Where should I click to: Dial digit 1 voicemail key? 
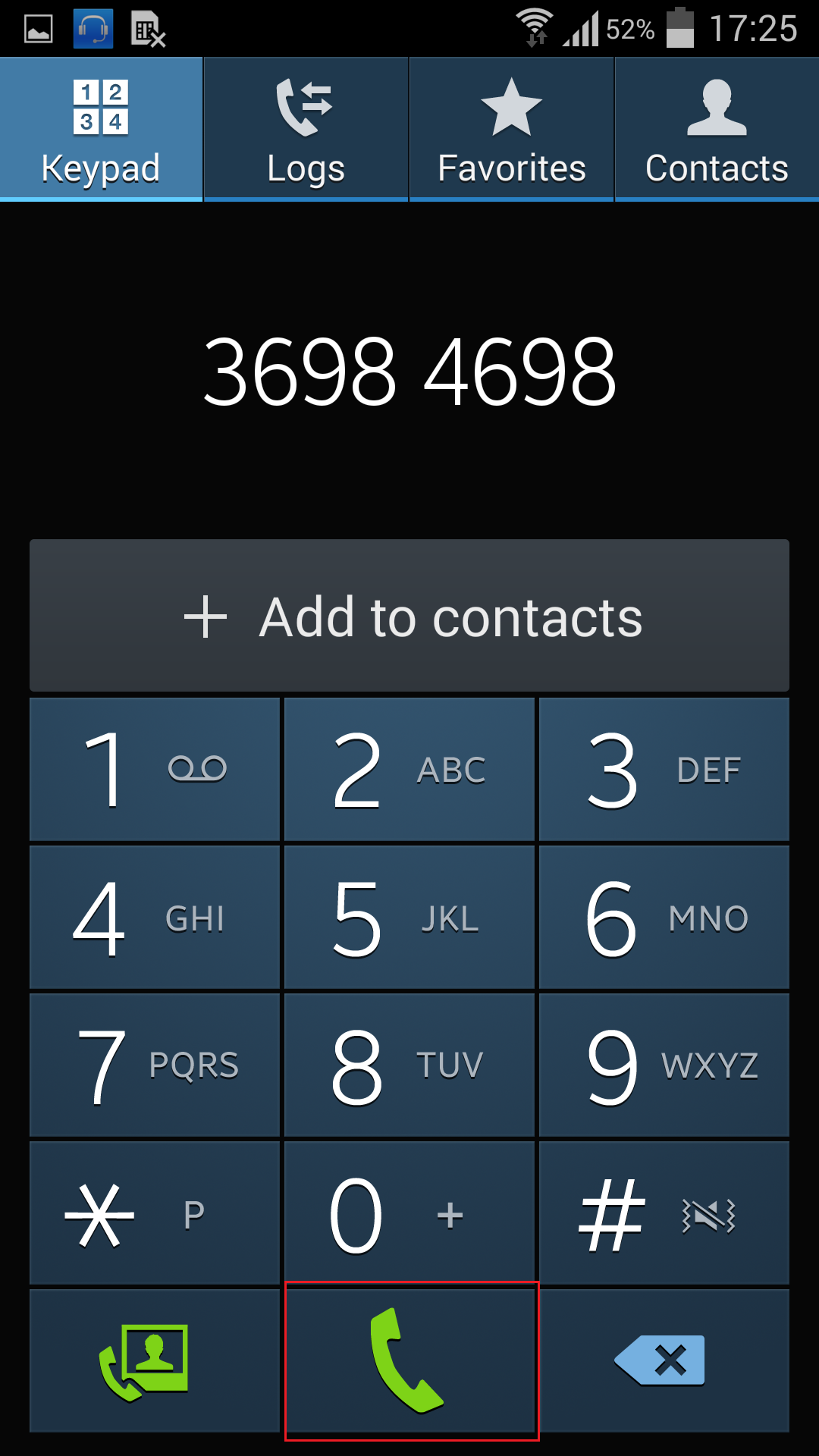point(155,770)
